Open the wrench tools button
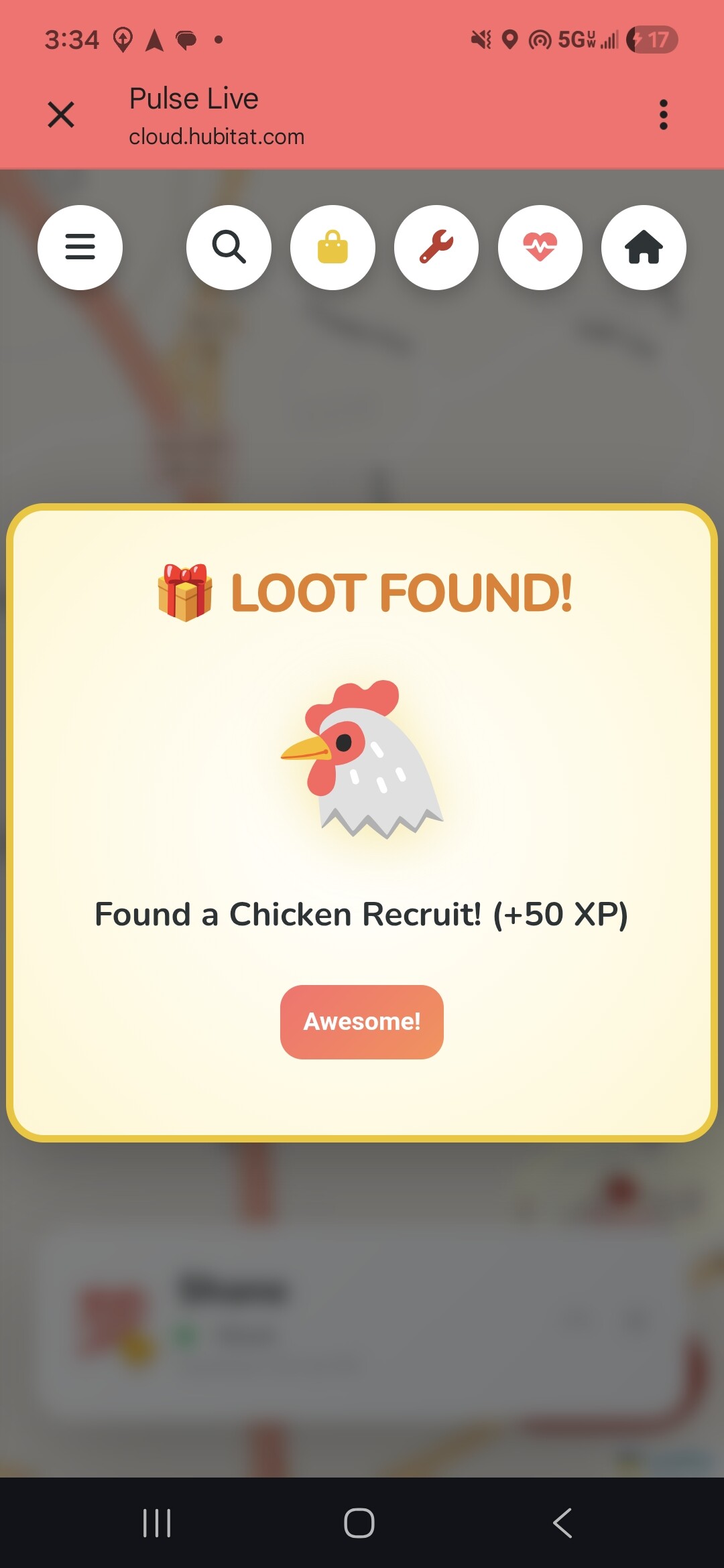 436,247
